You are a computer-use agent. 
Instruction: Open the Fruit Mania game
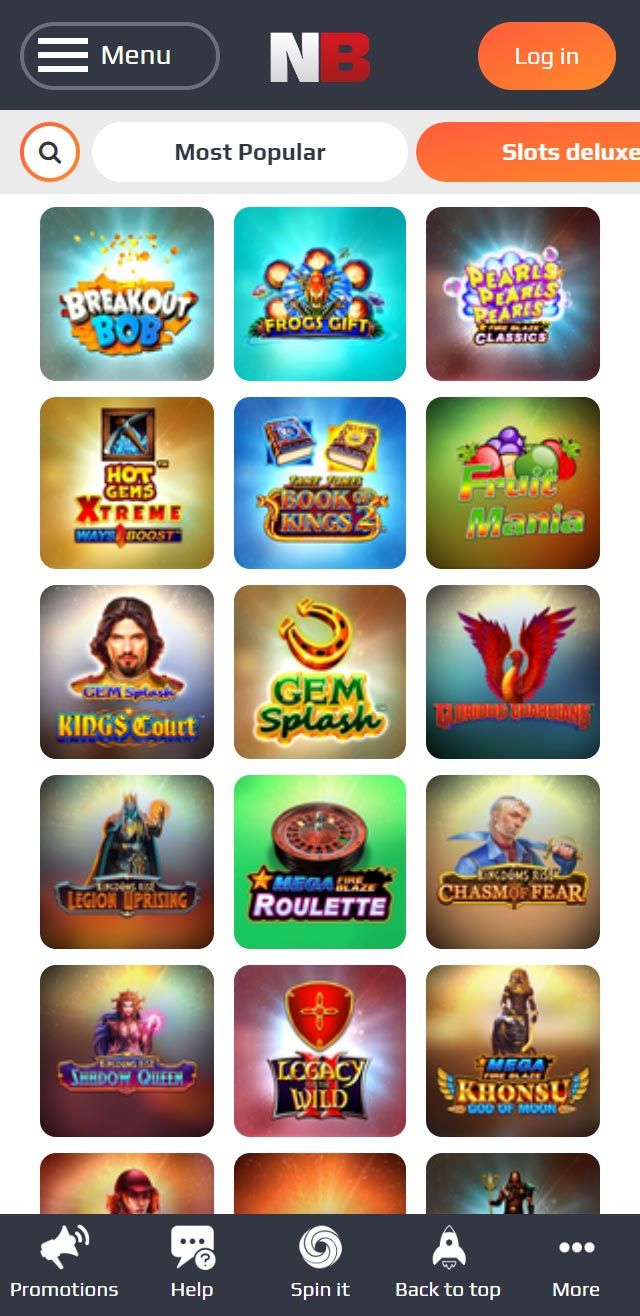click(513, 483)
